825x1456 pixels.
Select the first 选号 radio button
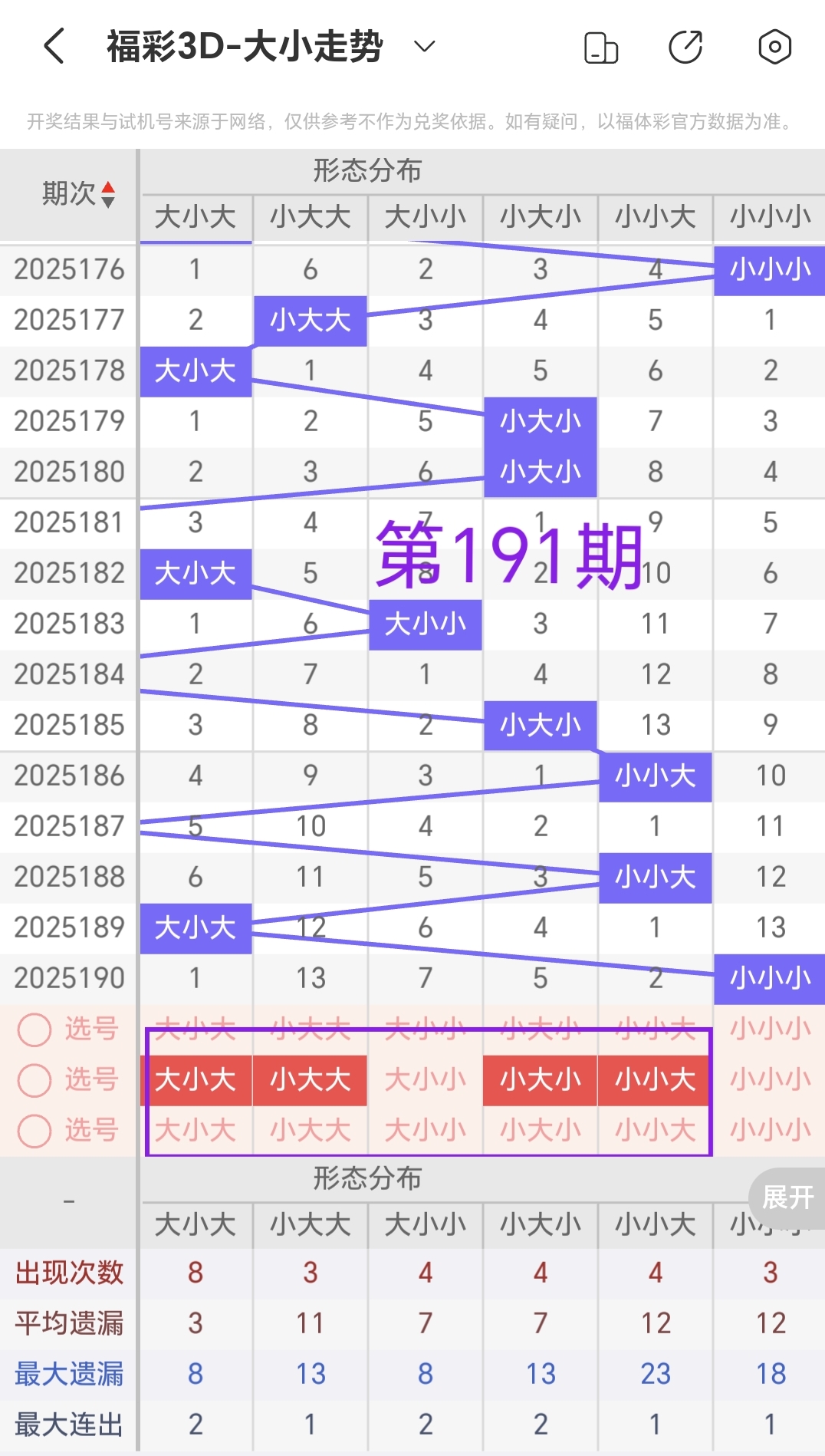click(x=34, y=1029)
